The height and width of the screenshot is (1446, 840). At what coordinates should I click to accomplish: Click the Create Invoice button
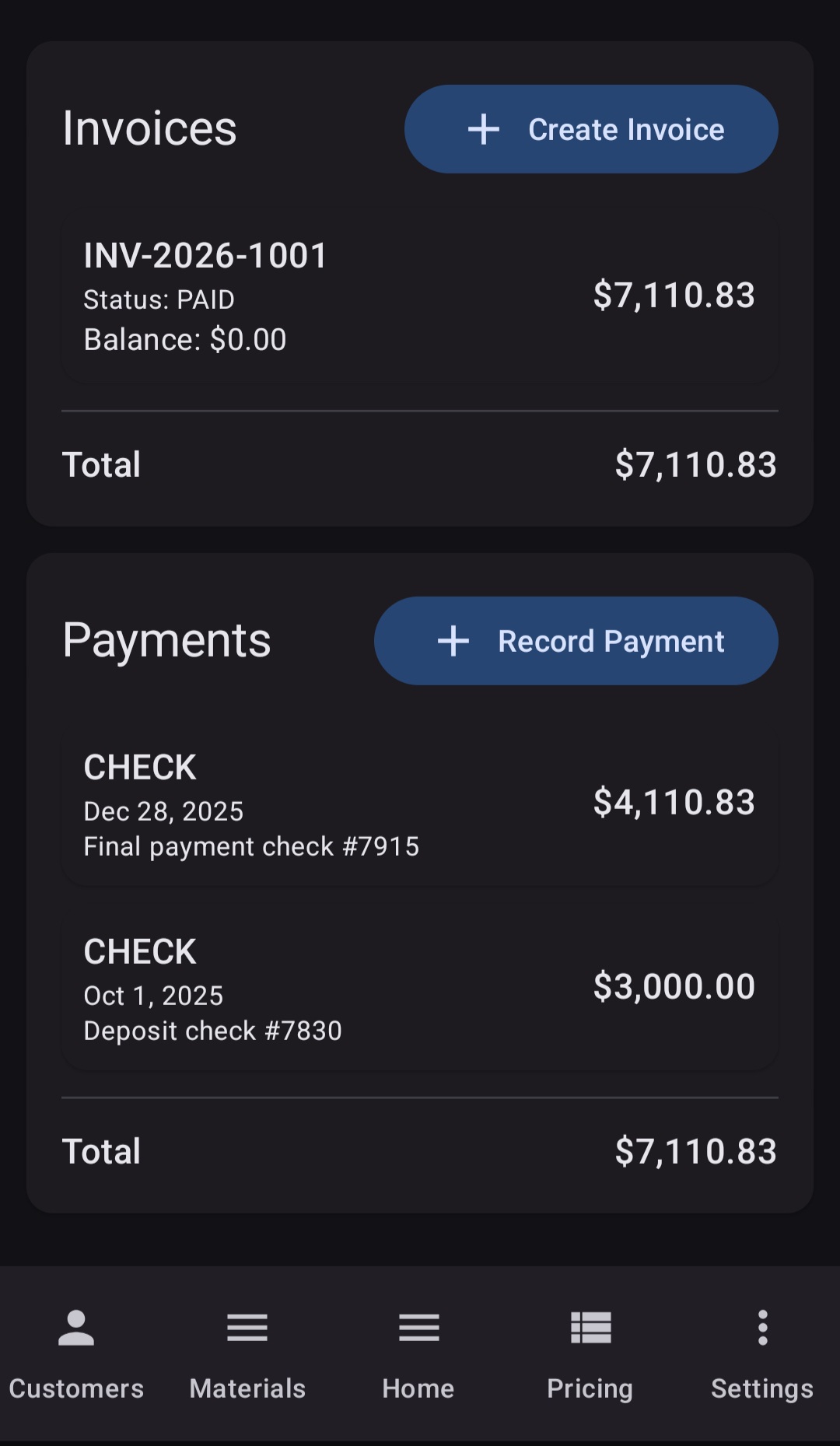click(591, 129)
